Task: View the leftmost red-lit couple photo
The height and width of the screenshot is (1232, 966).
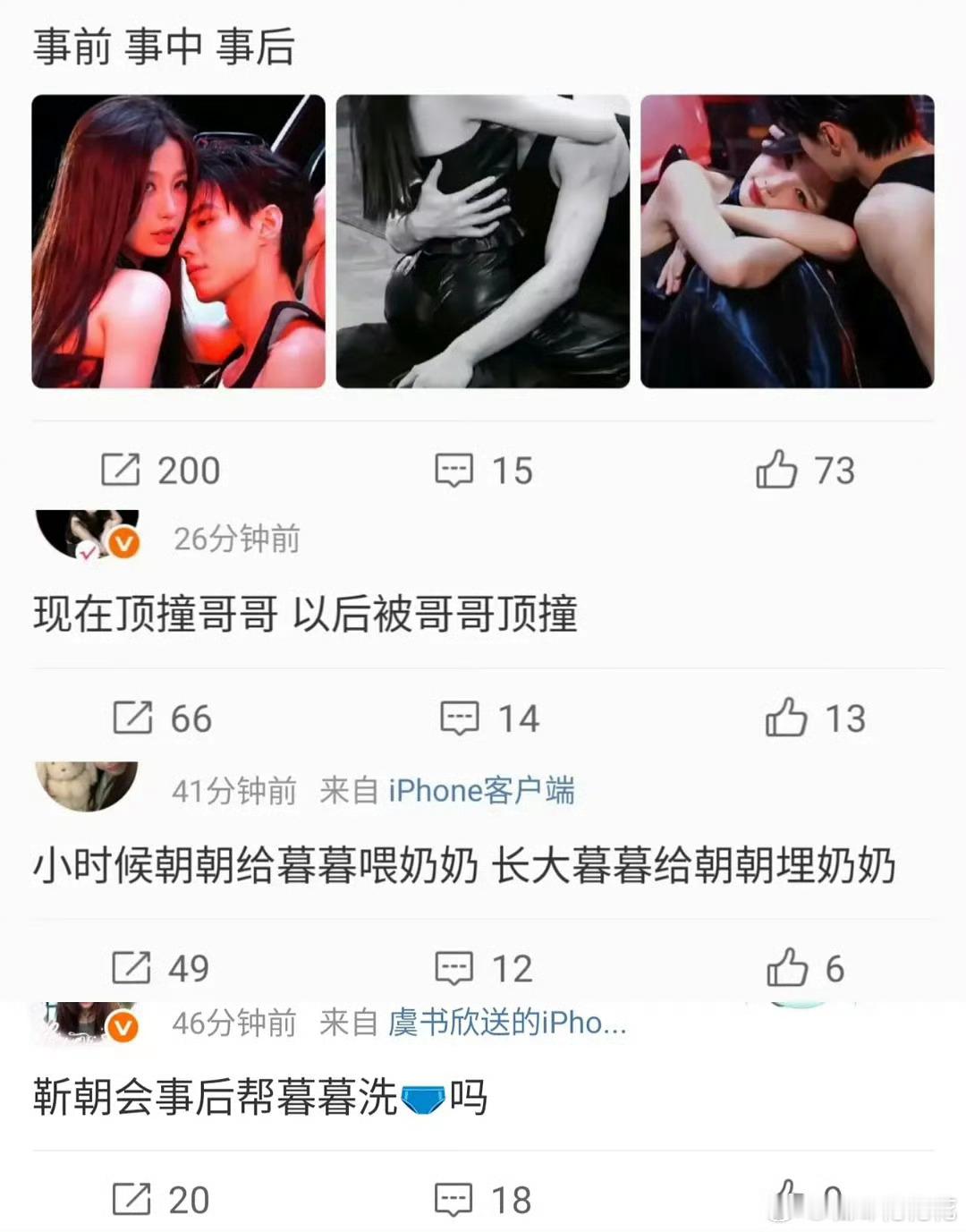Action: (177, 240)
